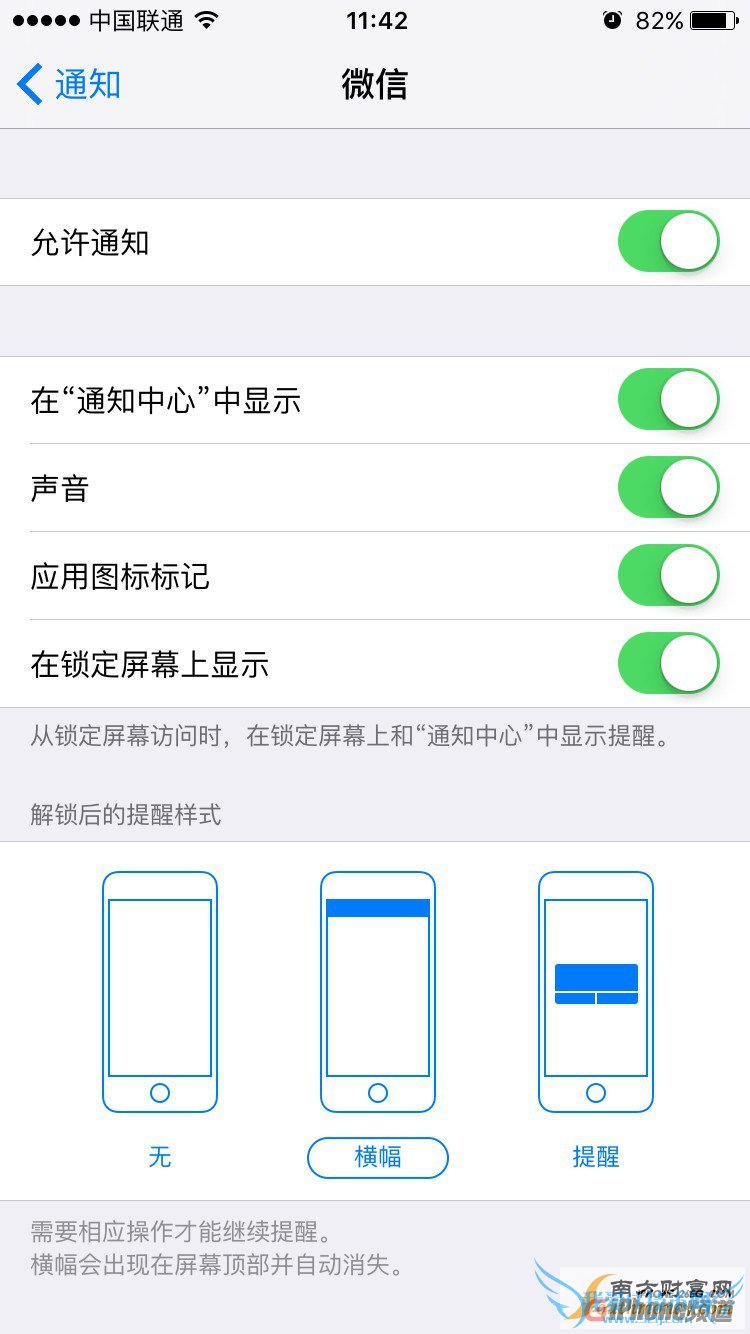Image resolution: width=750 pixels, height=1334 pixels.
Task: Tap the back chevron arrow icon
Action: click(x=27, y=85)
